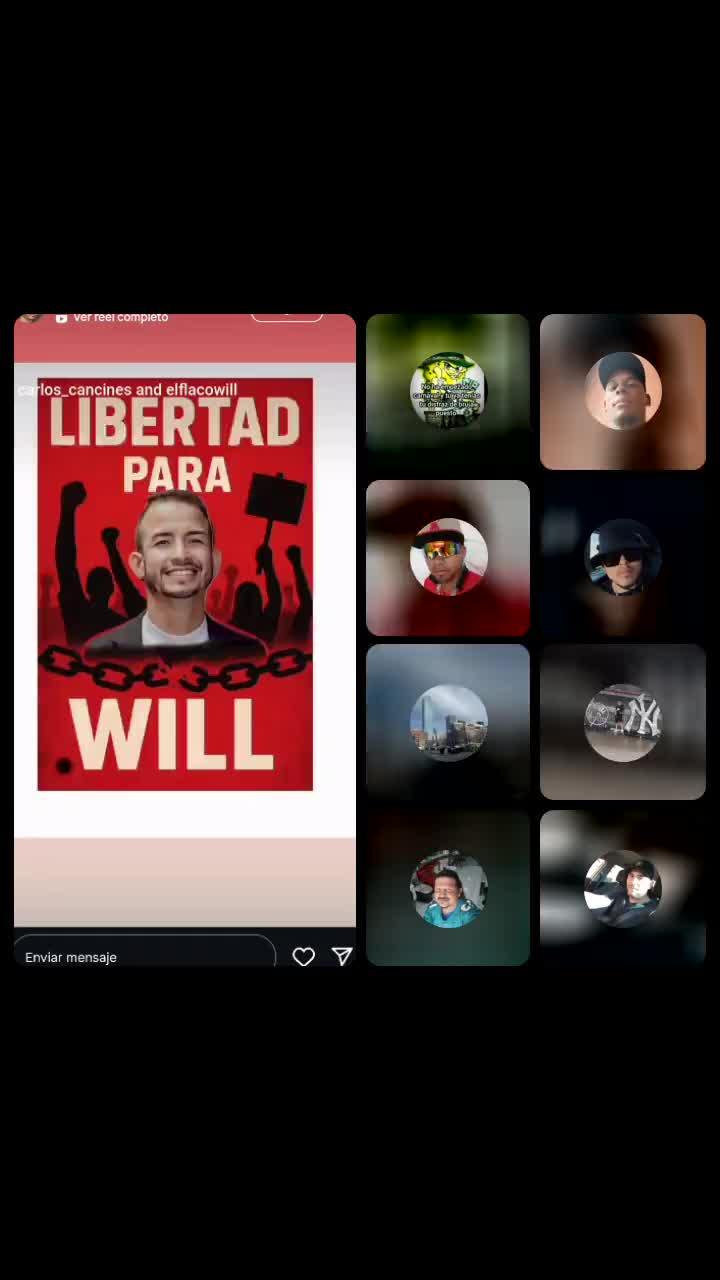Open the 'Libertad para Will' story
720x1280 pixels.
tap(175, 584)
